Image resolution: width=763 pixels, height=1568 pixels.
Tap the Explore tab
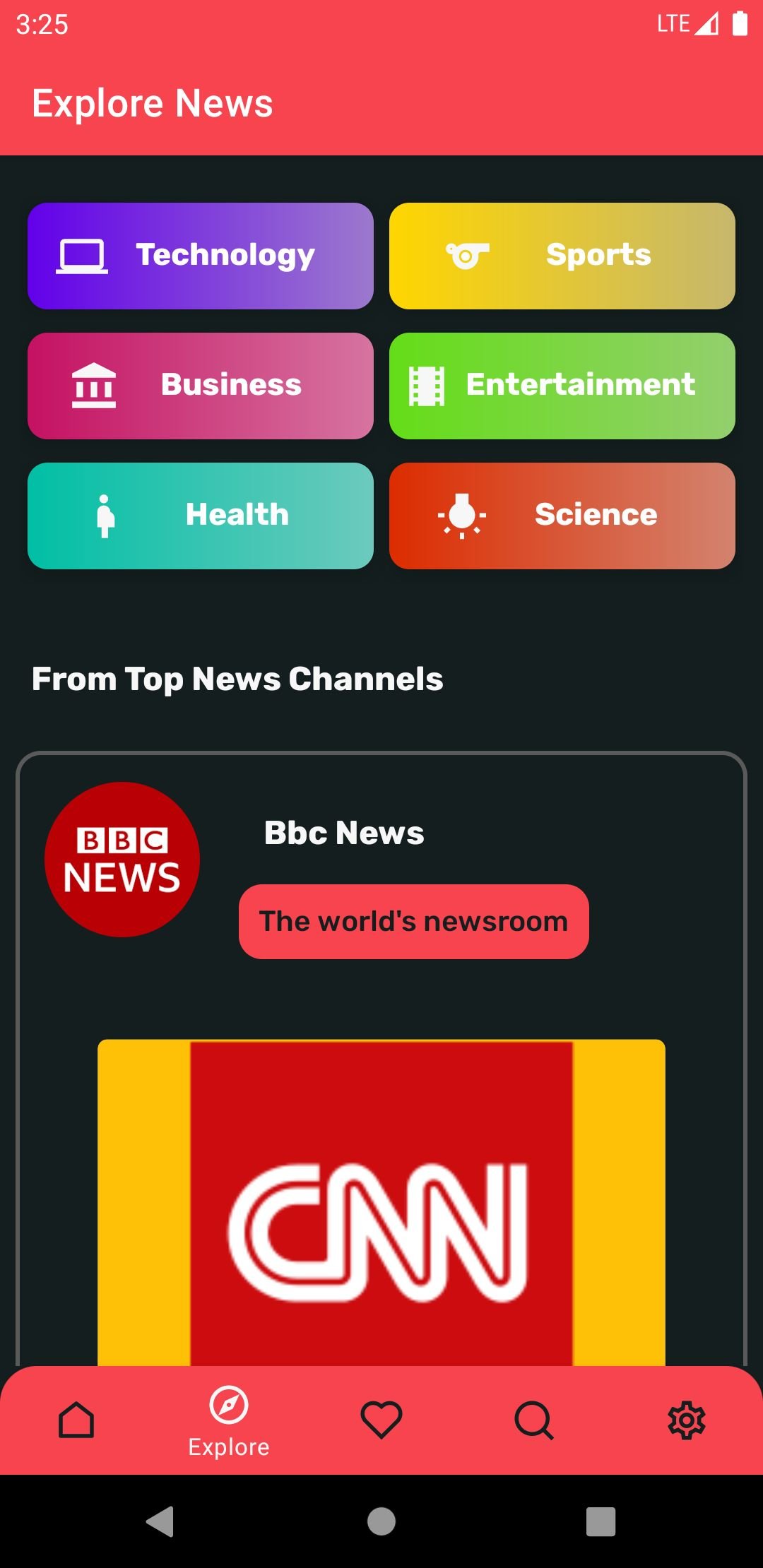tap(229, 1420)
